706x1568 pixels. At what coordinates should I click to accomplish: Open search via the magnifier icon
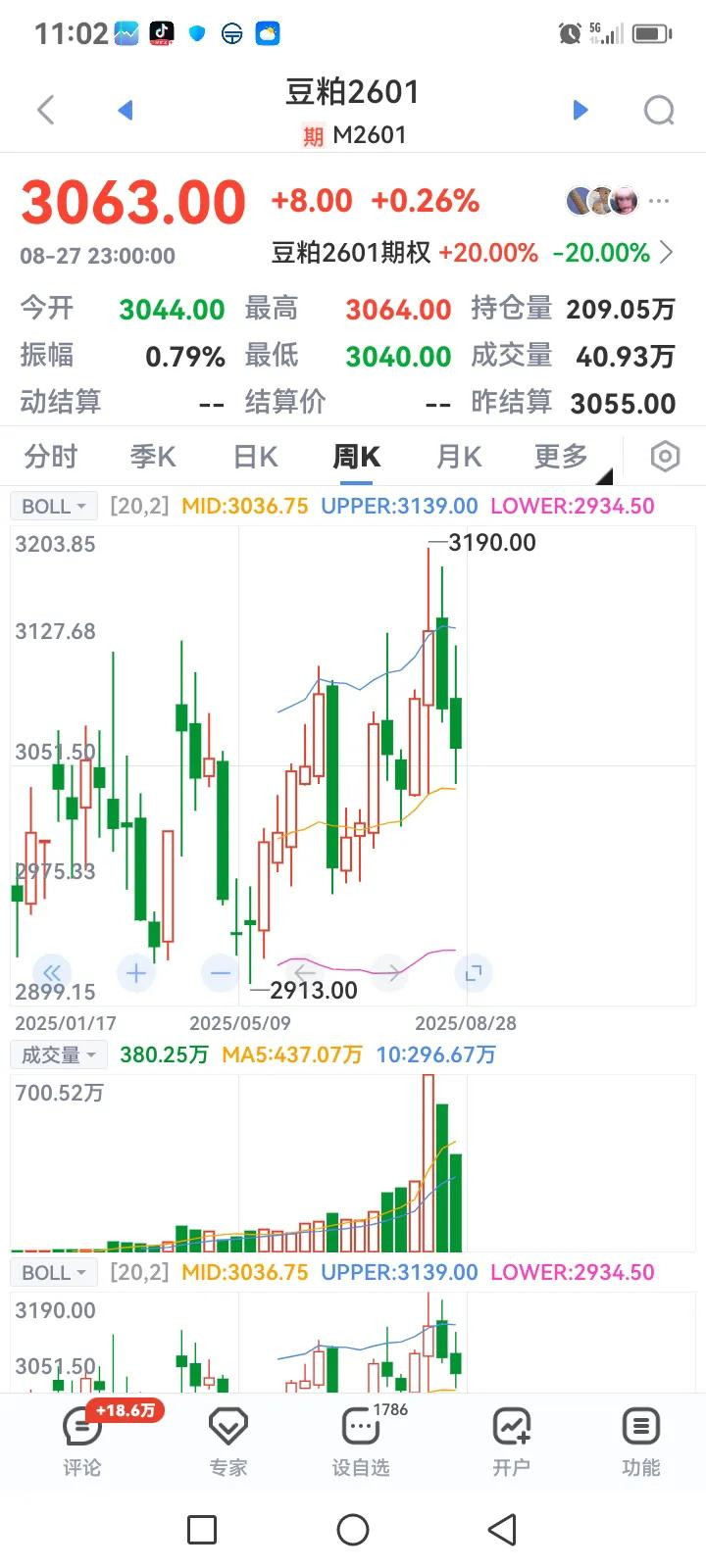[659, 110]
